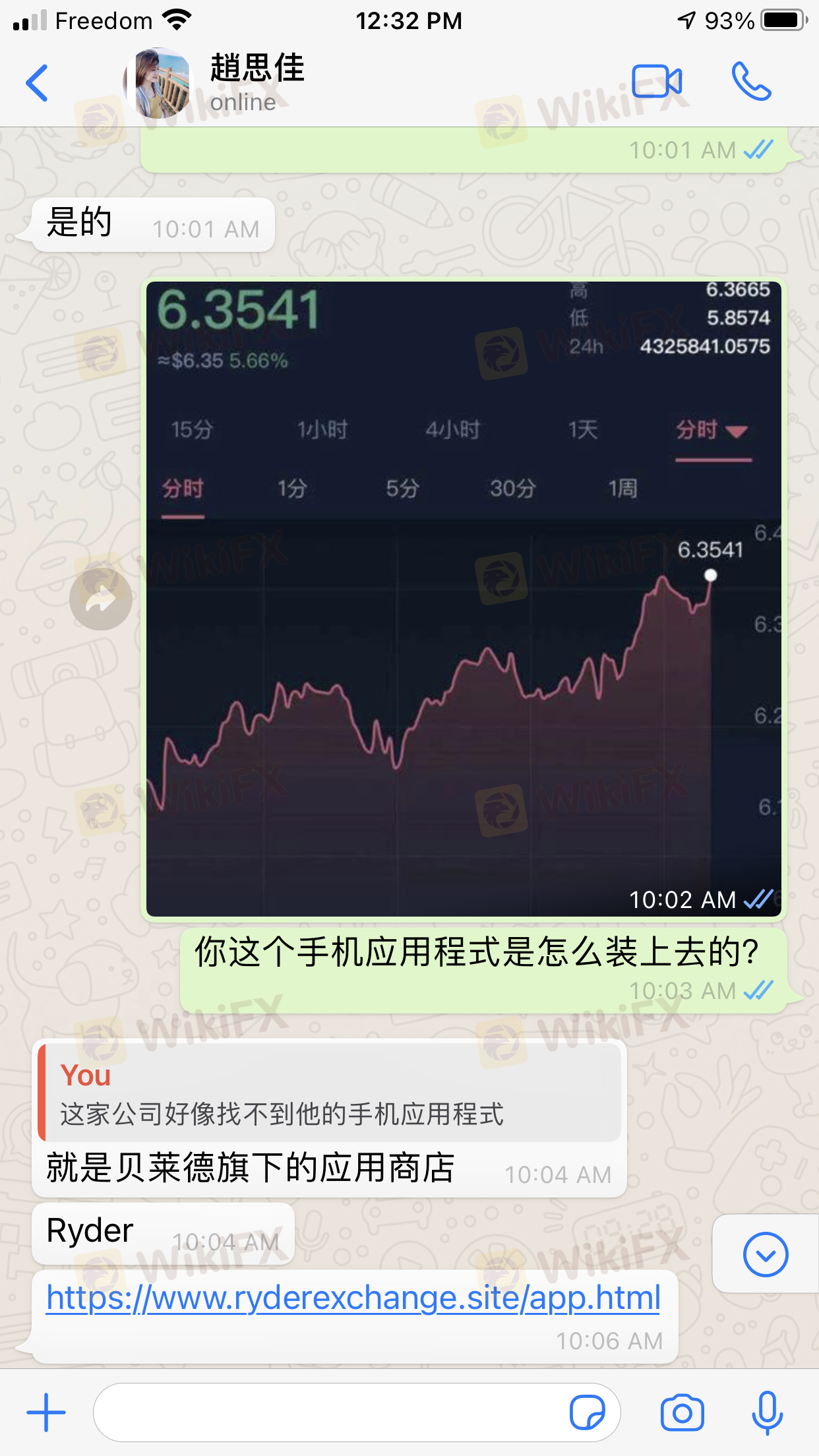Screen dimensions: 819x1456
Task: Tap the microphone to record voice
Action: click(767, 1412)
